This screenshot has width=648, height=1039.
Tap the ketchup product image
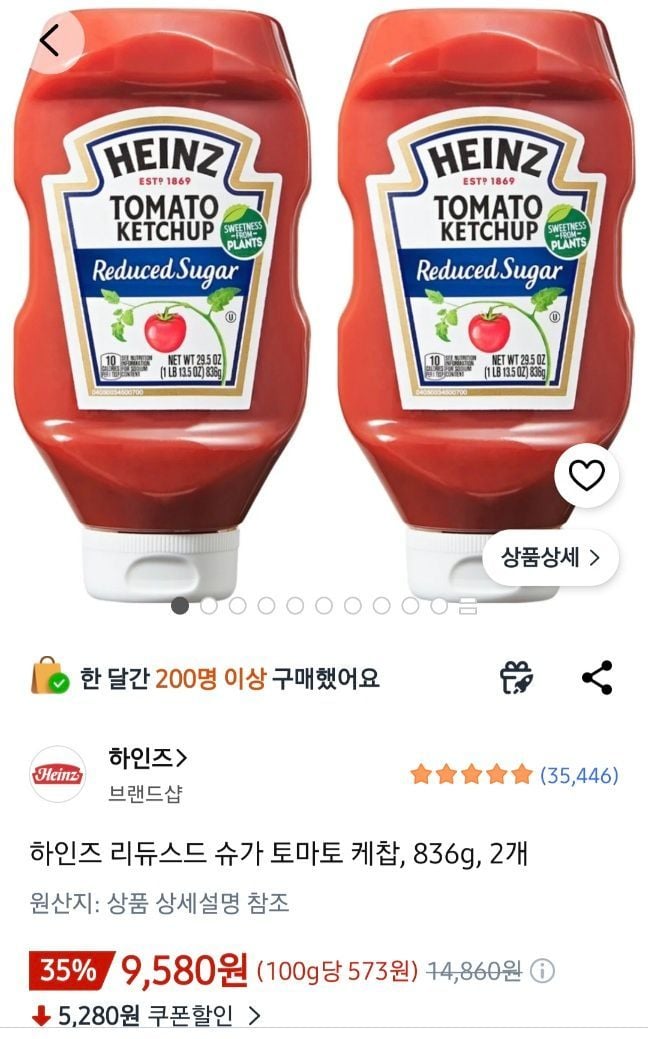click(x=324, y=300)
